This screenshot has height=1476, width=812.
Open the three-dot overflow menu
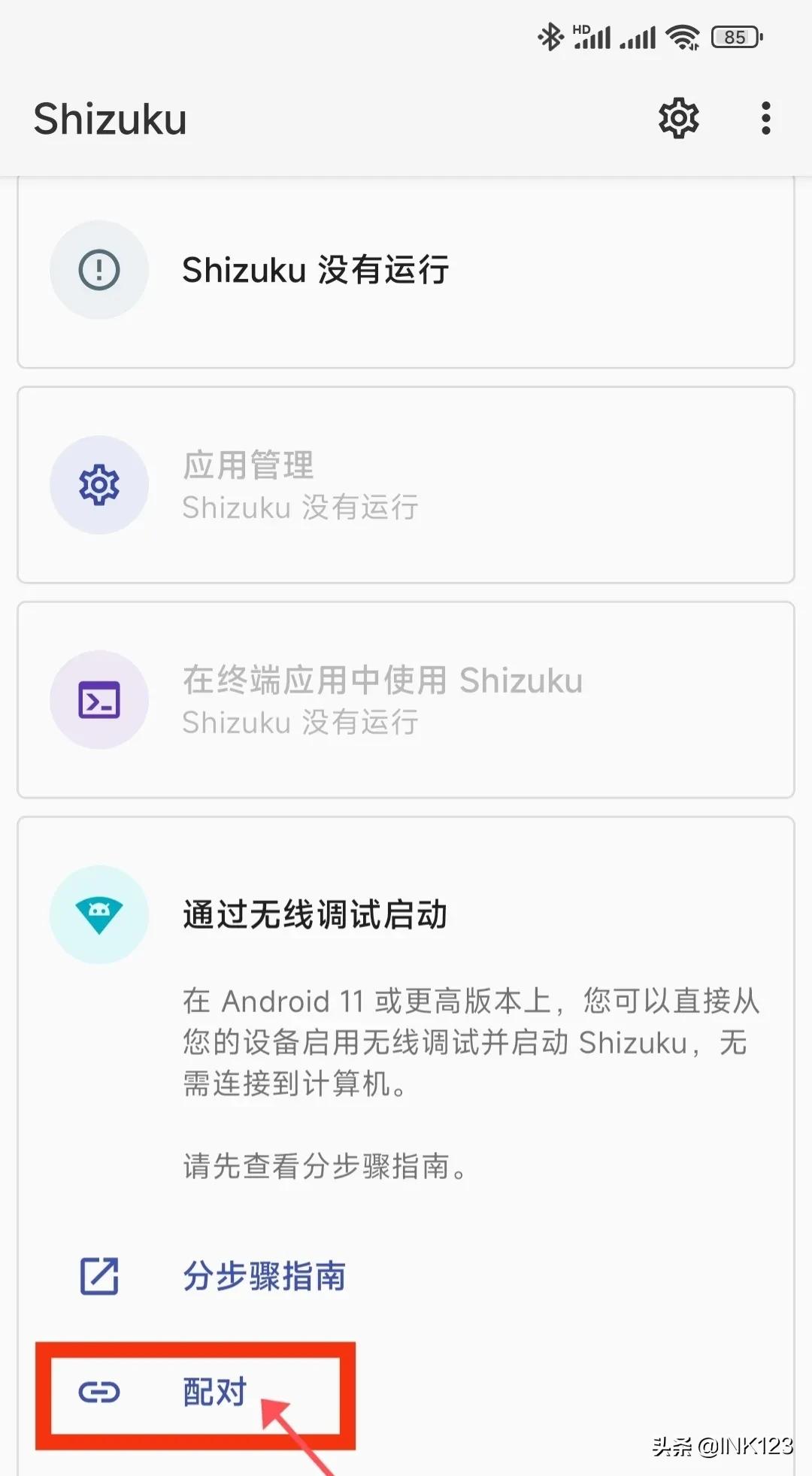pyautogui.click(x=765, y=118)
